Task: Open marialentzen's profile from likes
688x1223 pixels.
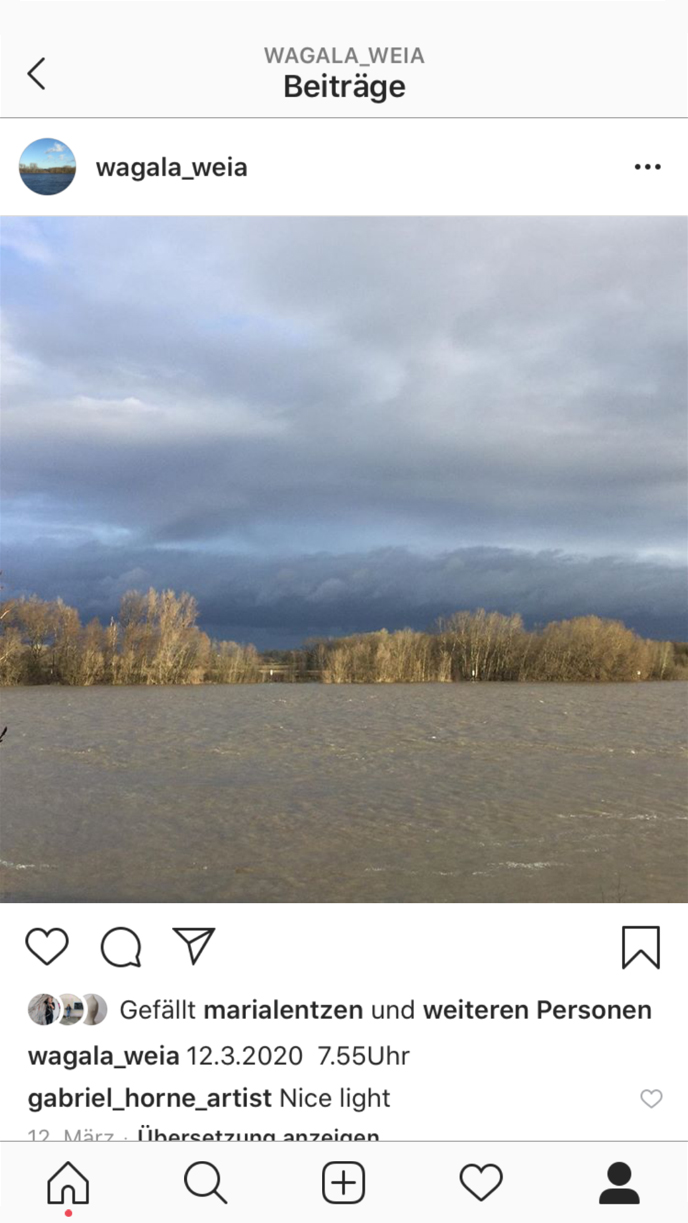Action: tap(283, 1010)
